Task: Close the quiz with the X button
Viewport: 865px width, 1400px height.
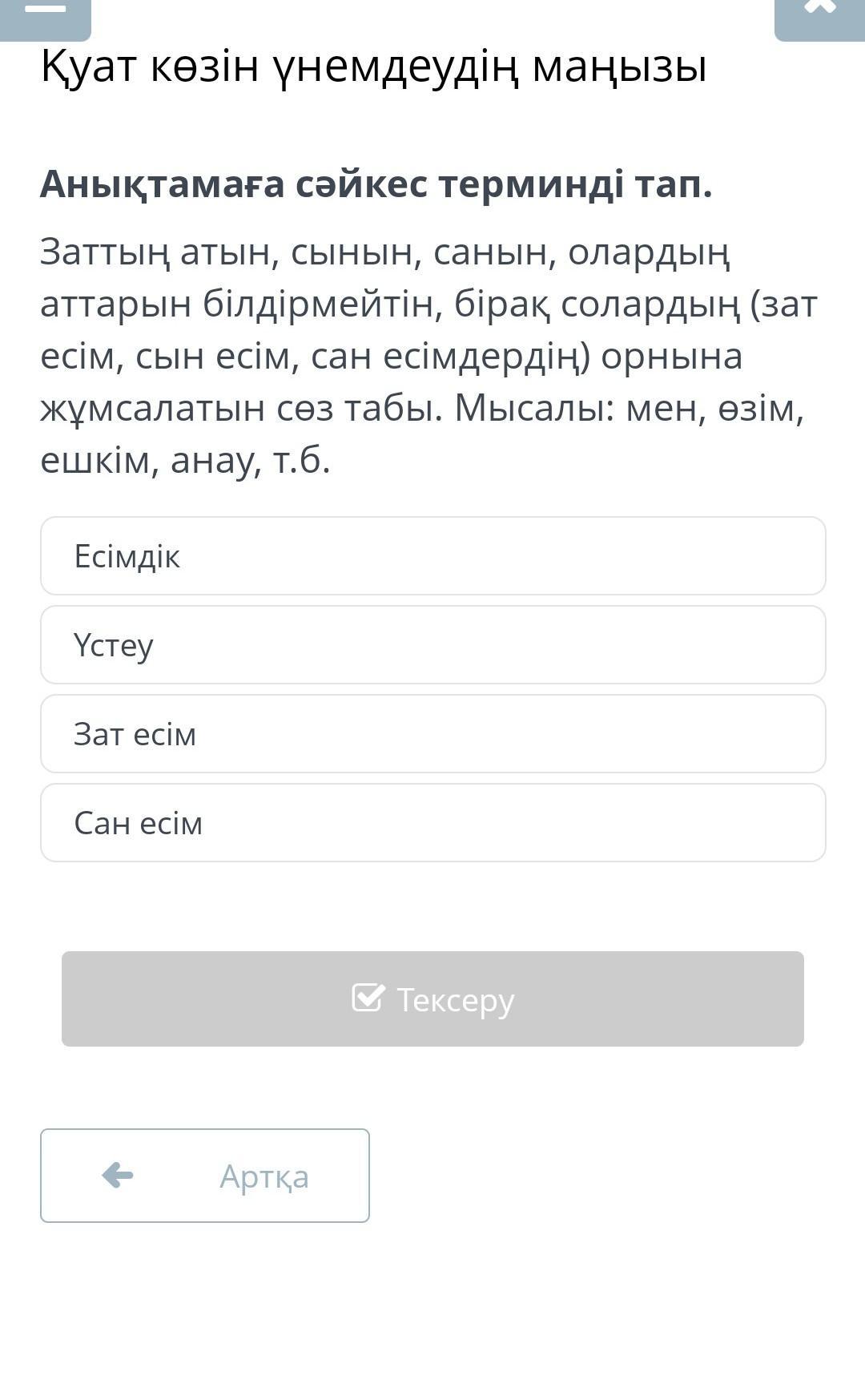Action: (x=819, y=18)
